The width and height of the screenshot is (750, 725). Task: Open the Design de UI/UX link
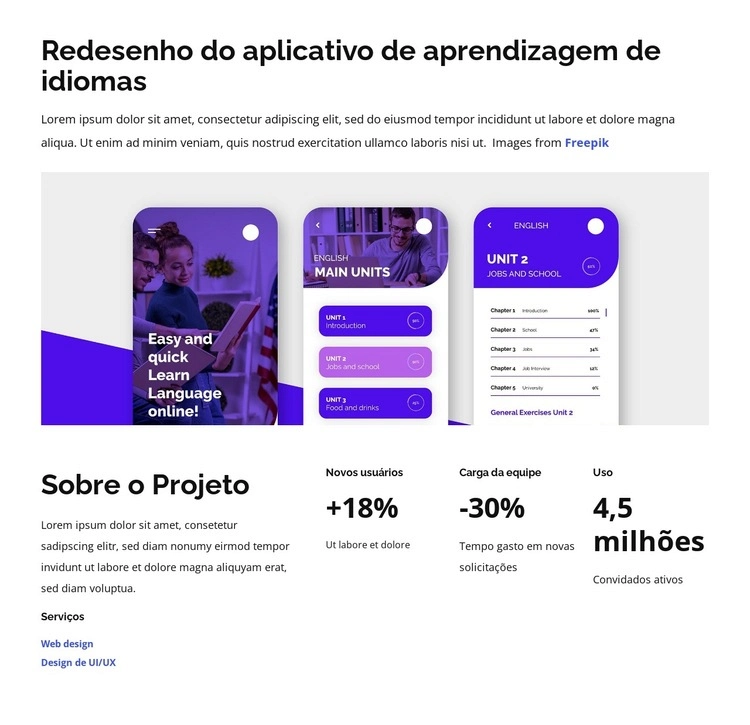click(x=78, y=663)
